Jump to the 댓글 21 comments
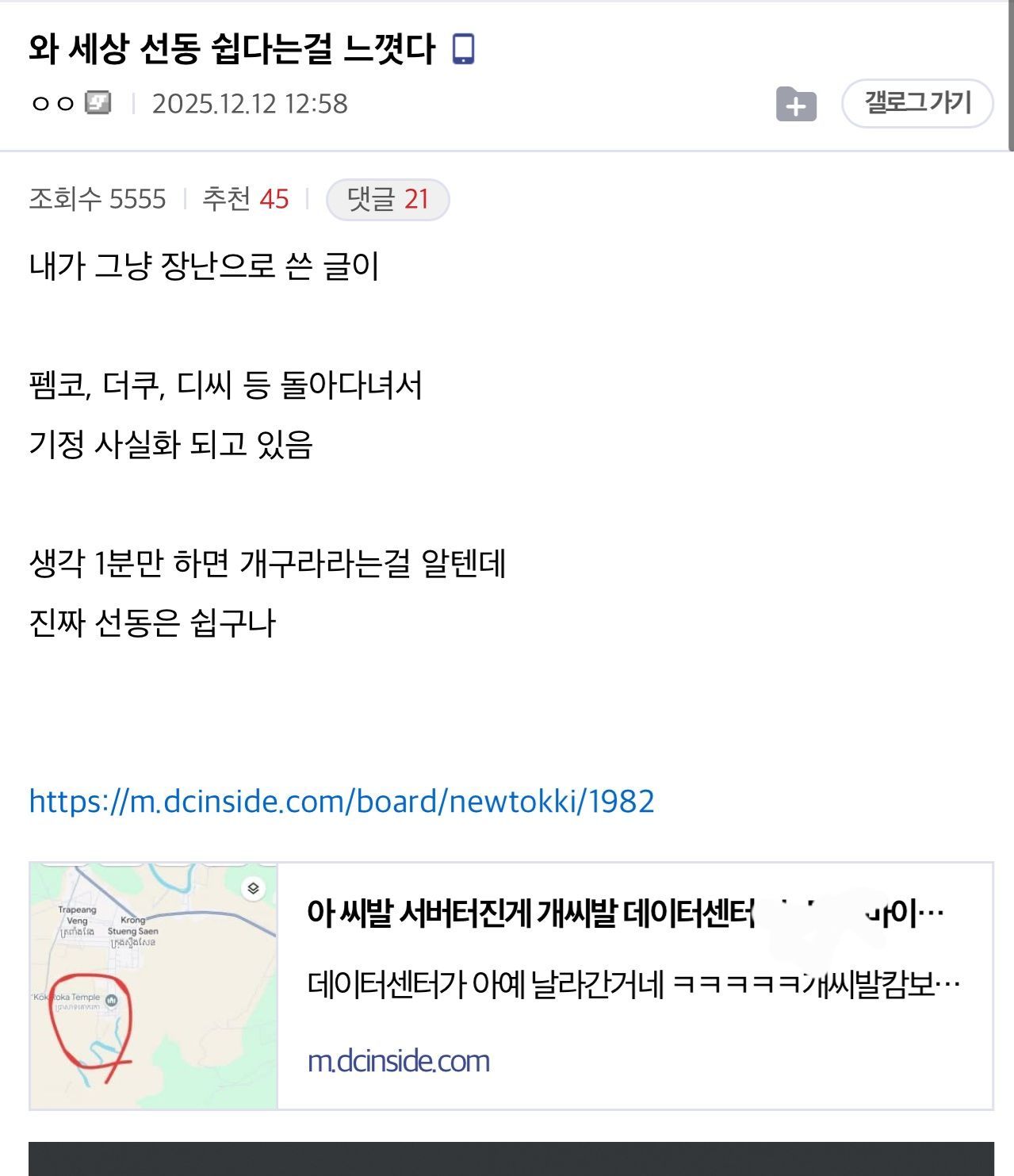The image size is (1014, 1176). point(388,199)
